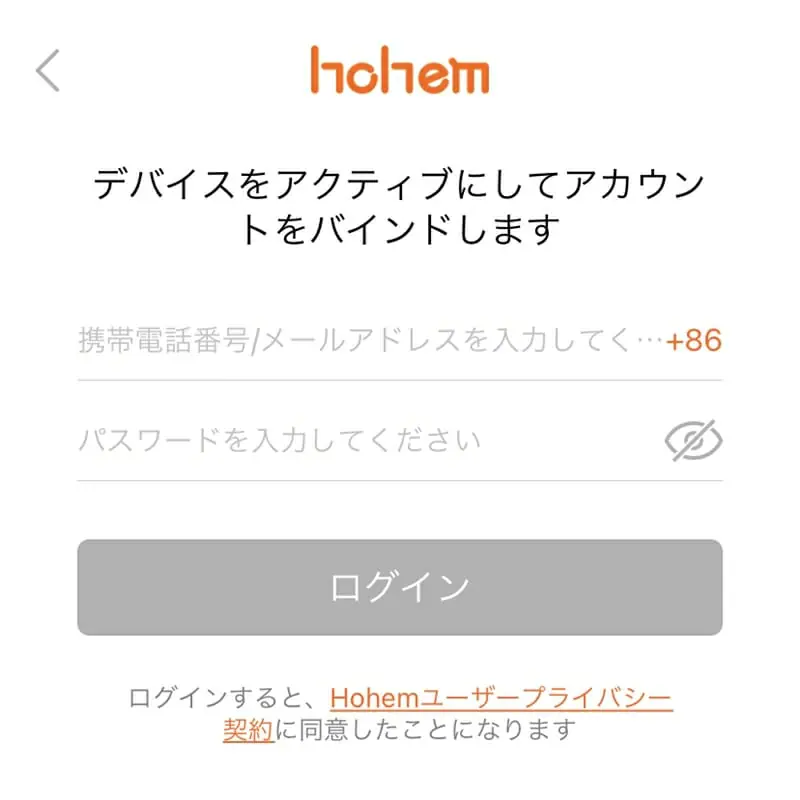Open the +86 country code selector
800x800 pixels.
point(694,341)
